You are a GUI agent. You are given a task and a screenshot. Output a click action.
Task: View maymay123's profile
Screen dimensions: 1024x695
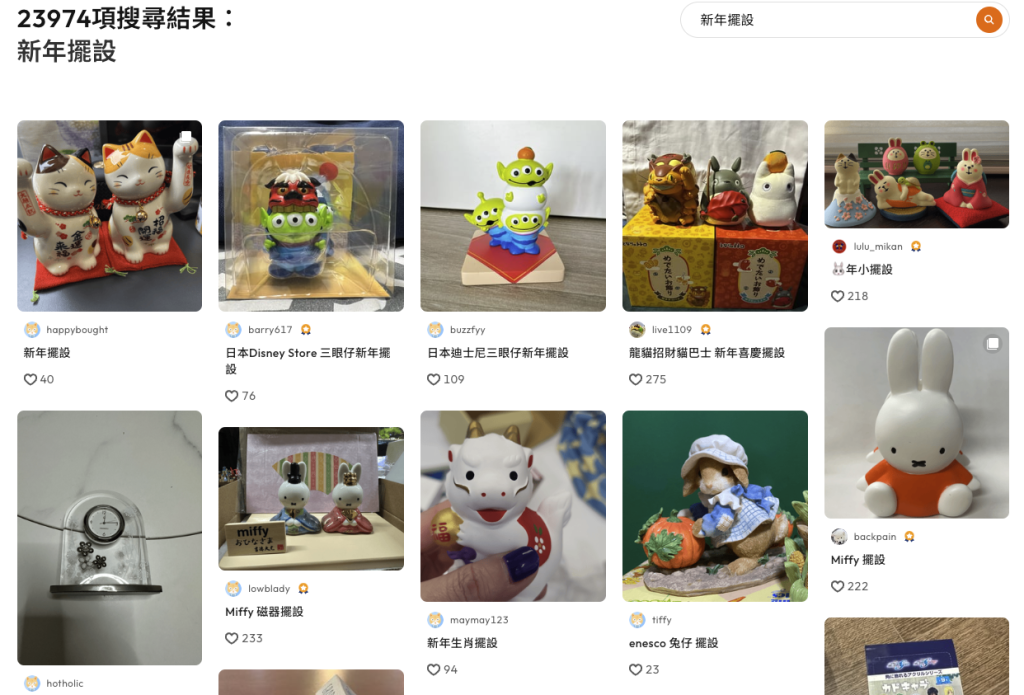[478, 620]
